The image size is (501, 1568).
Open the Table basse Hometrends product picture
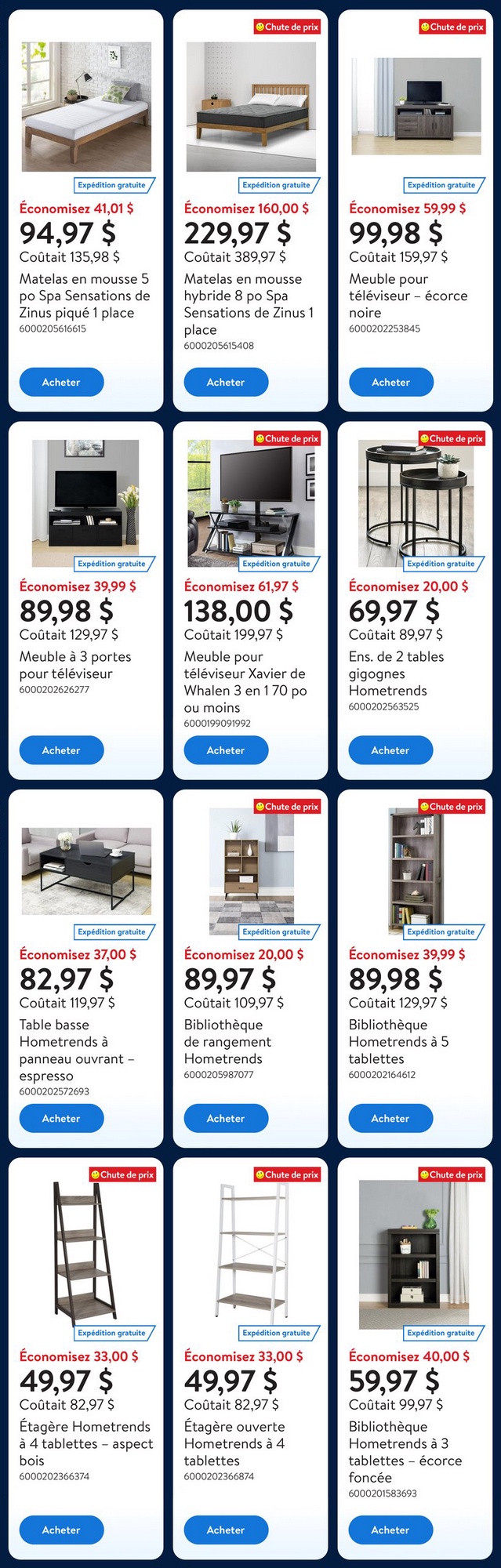[x=86, y=870]
